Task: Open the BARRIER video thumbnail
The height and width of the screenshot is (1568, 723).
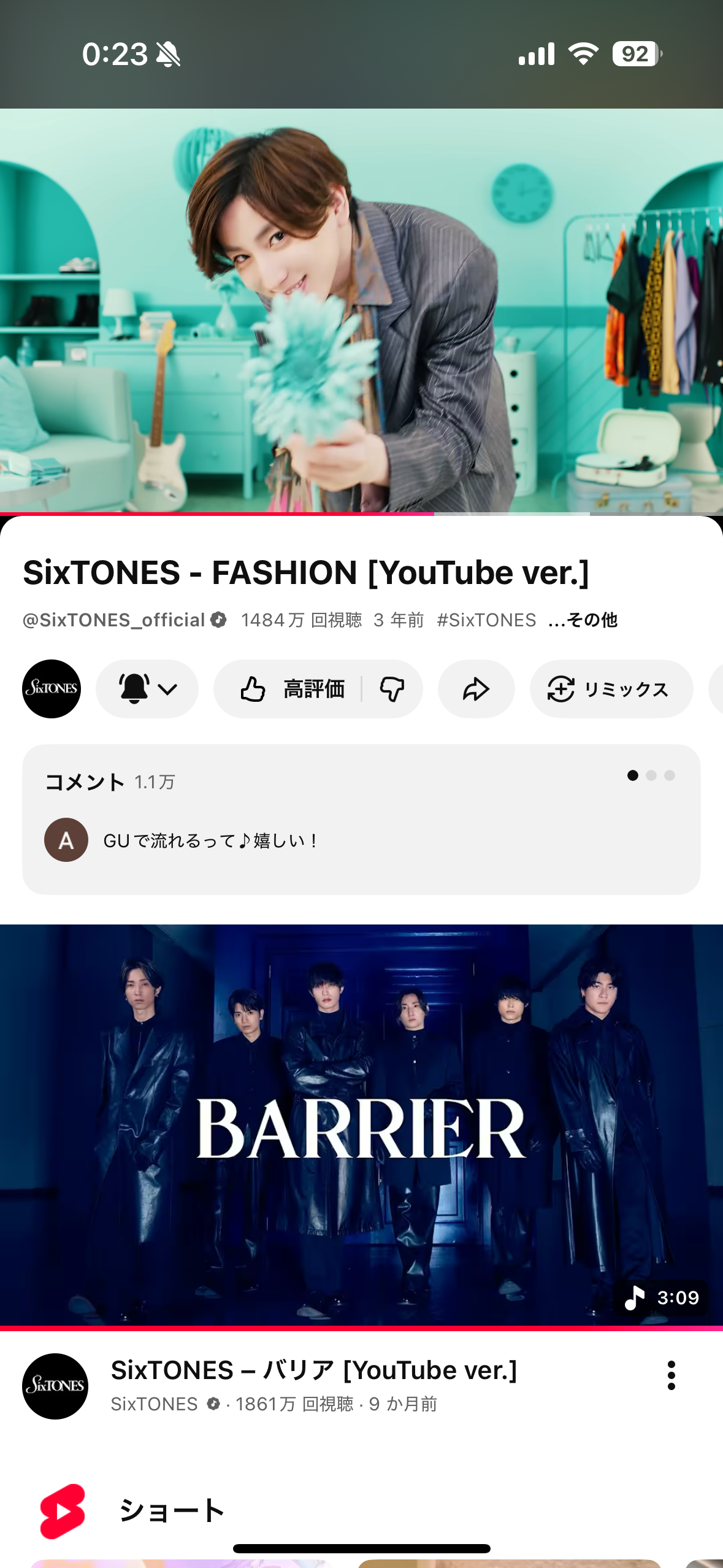Action: [361, 1126]
